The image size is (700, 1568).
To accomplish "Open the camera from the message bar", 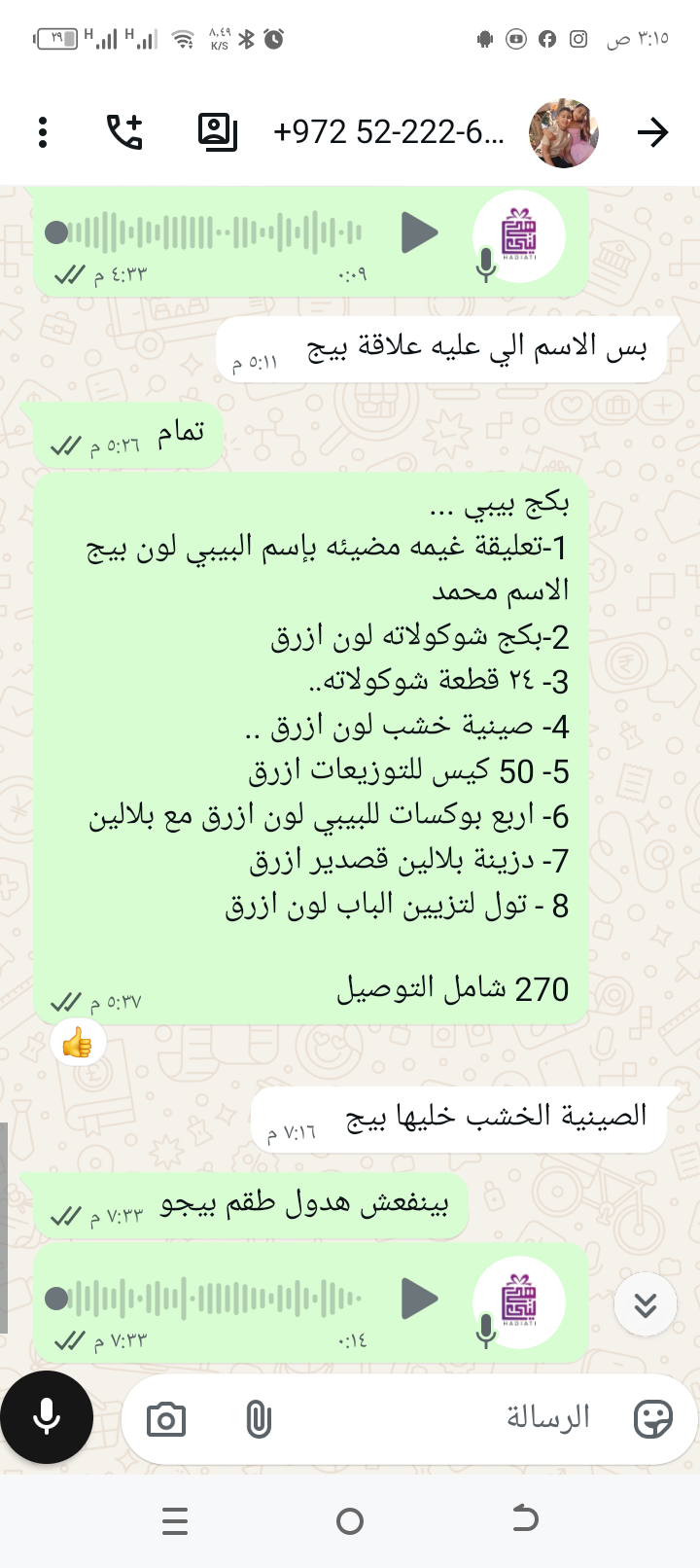I will 166,1420.
